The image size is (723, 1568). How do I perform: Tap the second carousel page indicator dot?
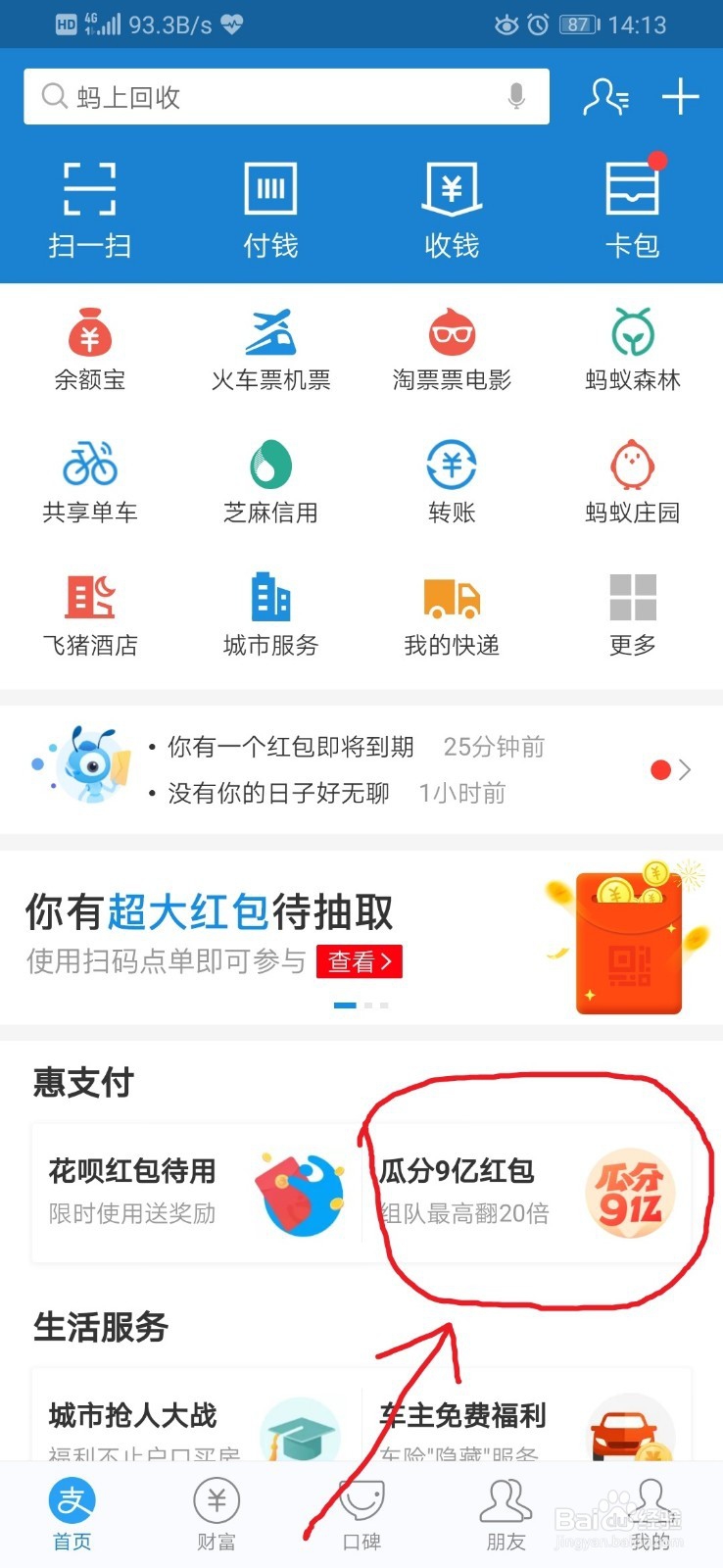click(367, 1005)
